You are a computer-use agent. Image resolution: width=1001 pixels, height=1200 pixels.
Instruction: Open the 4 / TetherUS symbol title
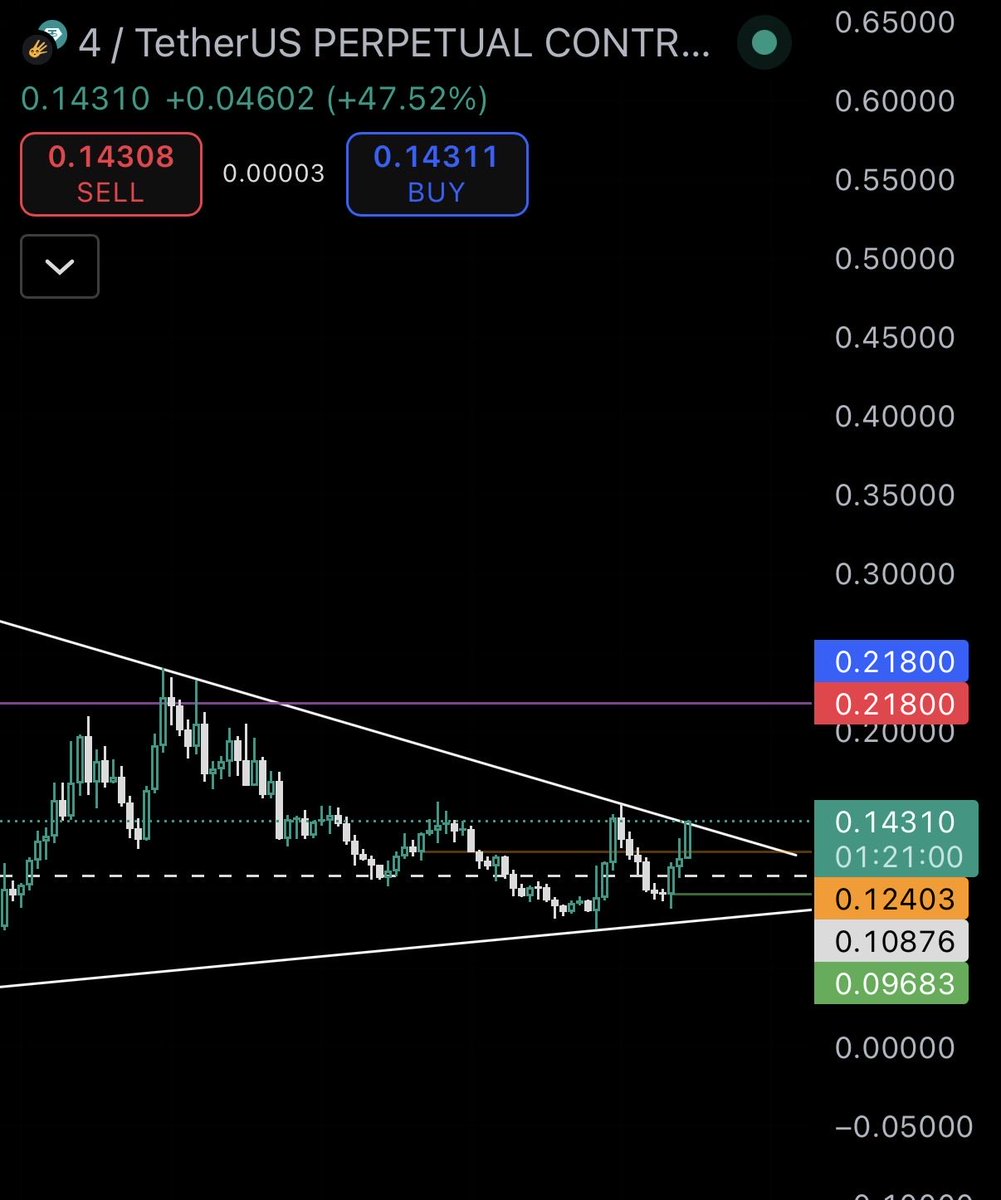[x=395, y=44]
